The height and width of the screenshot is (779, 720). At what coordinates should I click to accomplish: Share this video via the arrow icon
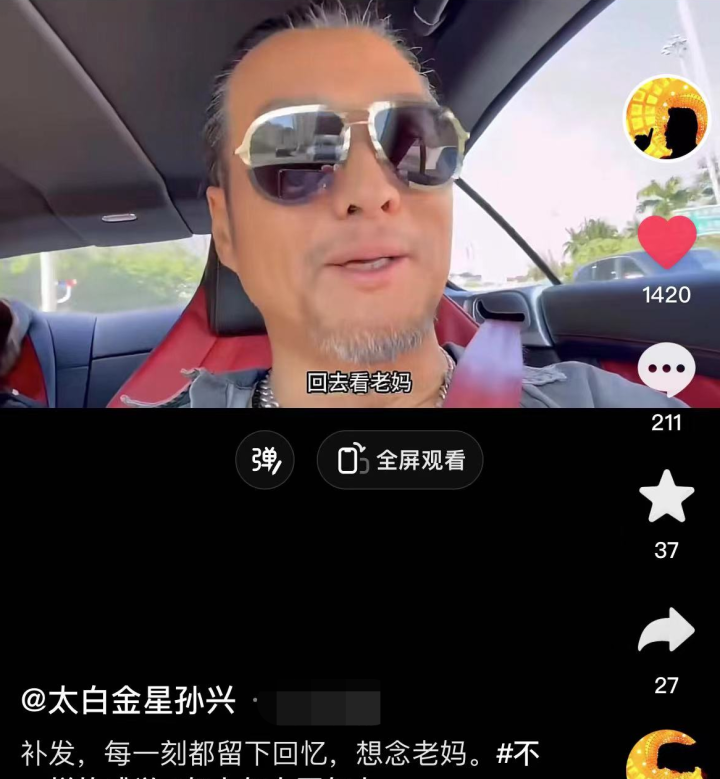coord(666,631)
